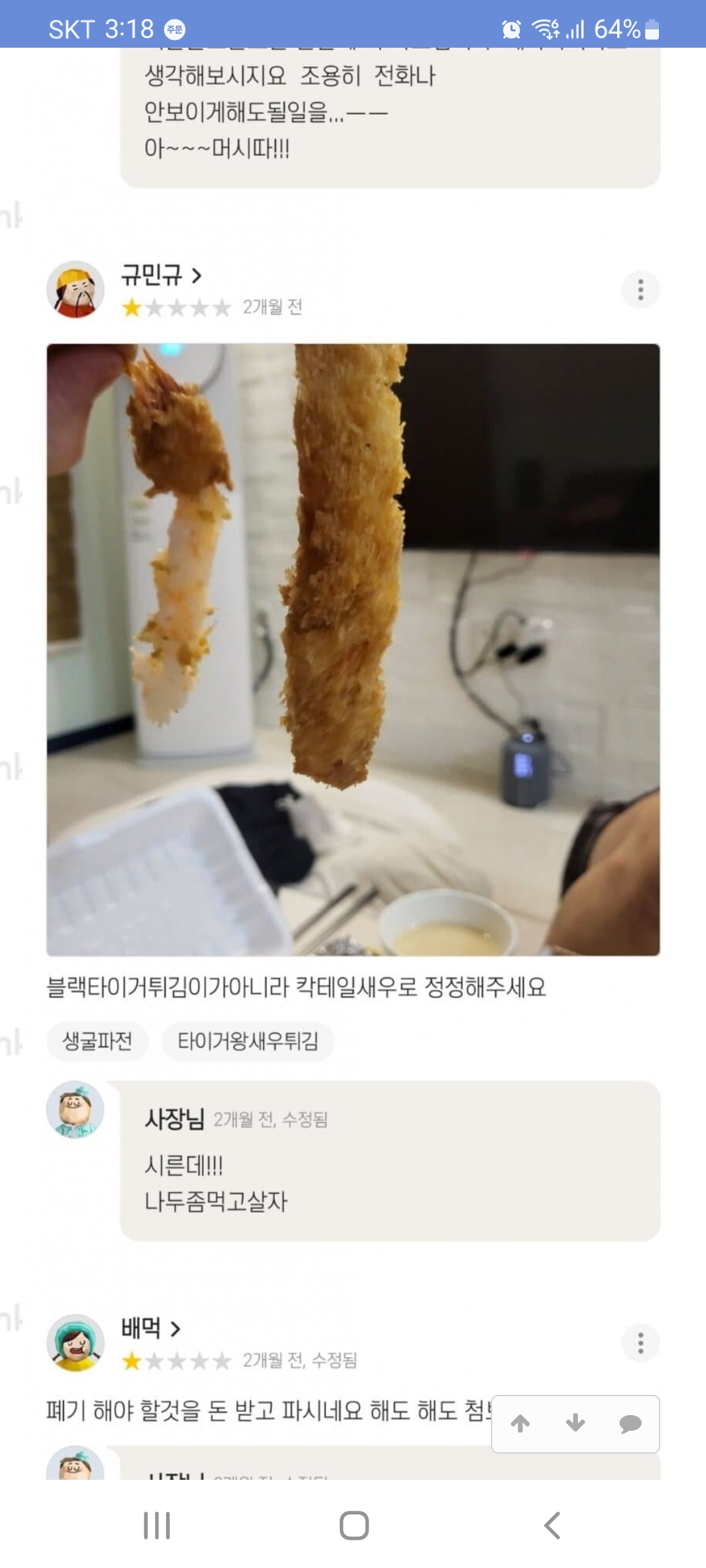The image size is (706, 1568).
Task: View the fried shrimp review photo
Action: (x=353, y=649)
